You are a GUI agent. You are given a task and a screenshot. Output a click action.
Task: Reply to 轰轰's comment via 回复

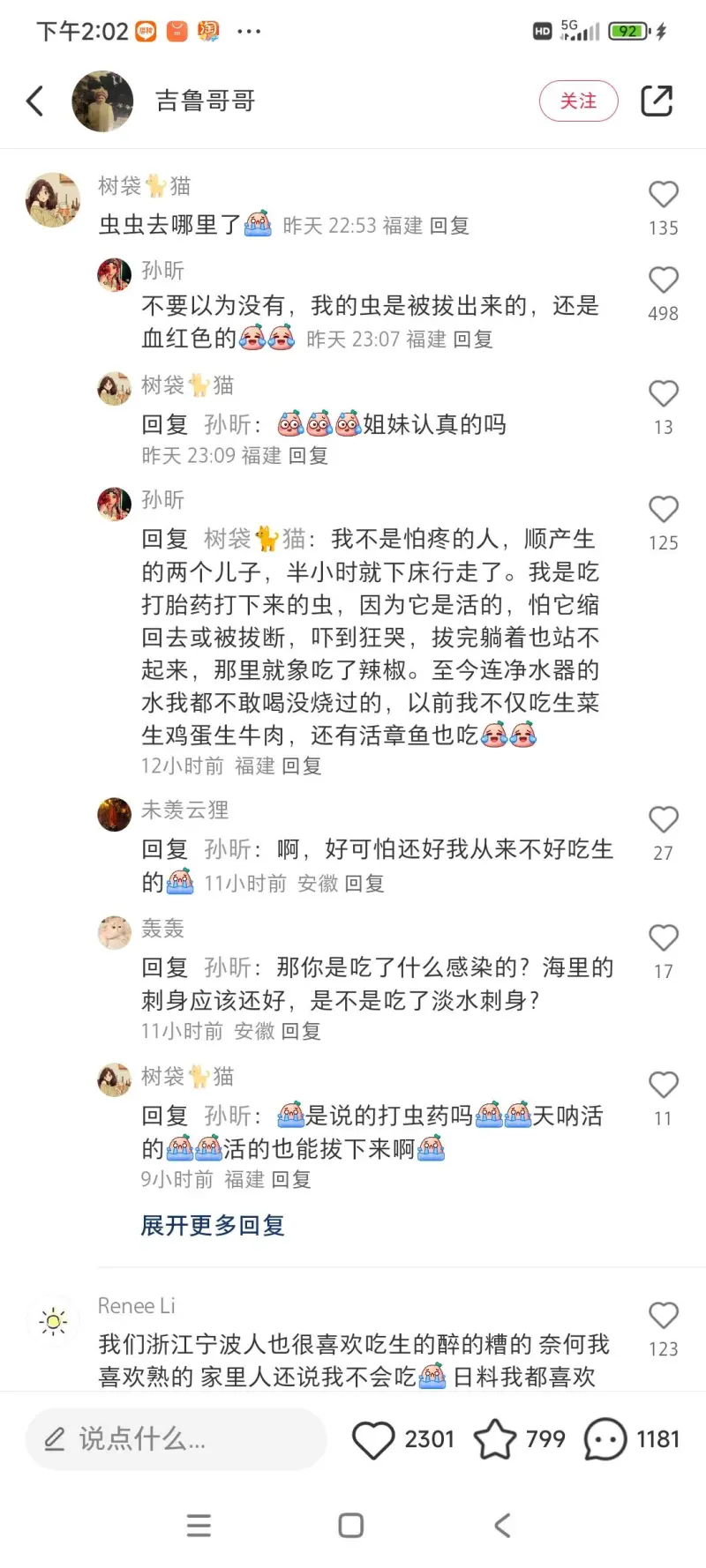[x=301, y=1031]
